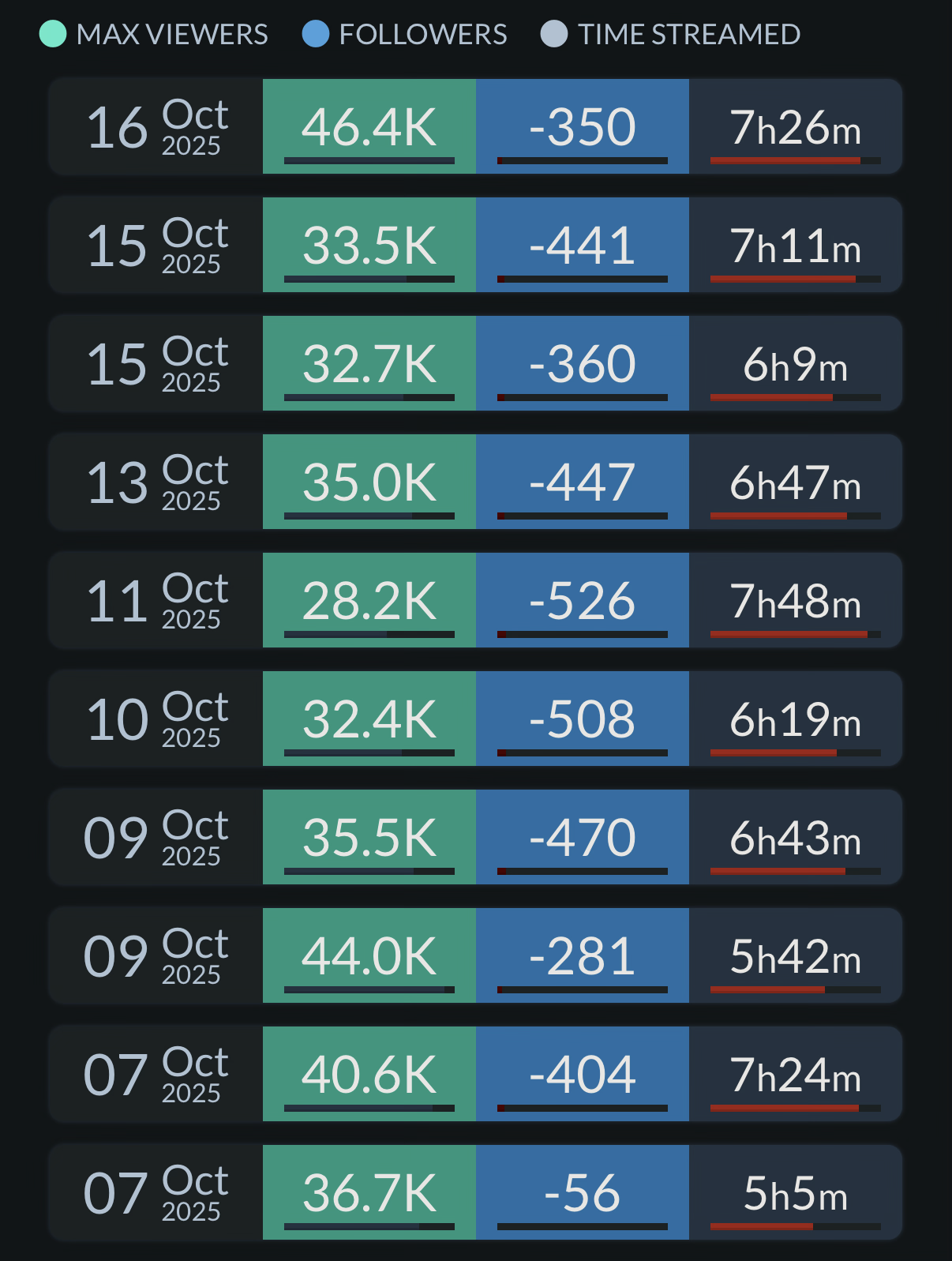The width and height of the screenshot is (952, 1261).
Task: Open the 09 Oct stream with 35.5K viewers
Action: point(474,837)
